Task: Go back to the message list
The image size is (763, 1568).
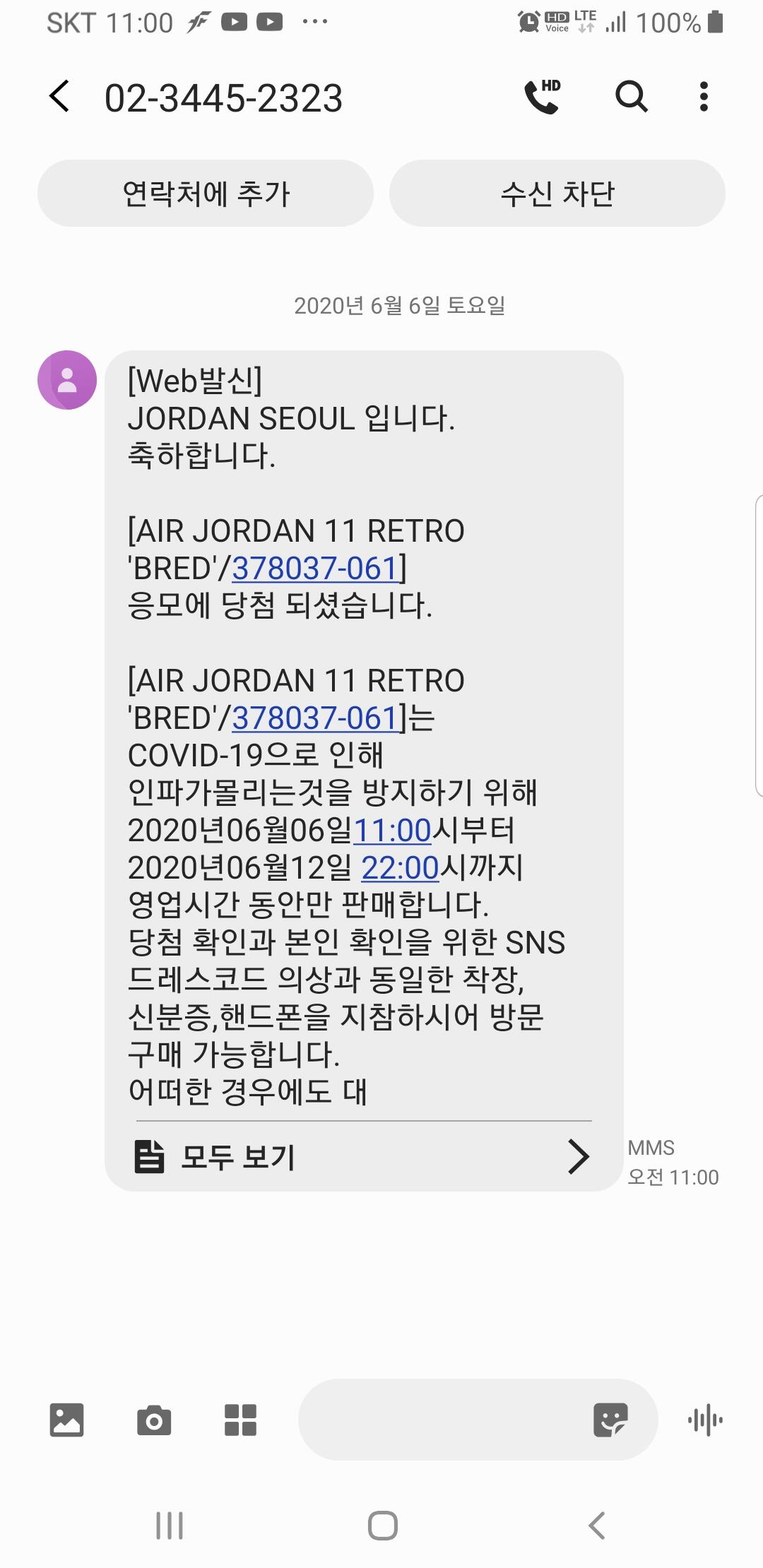Action: (59, 97)
